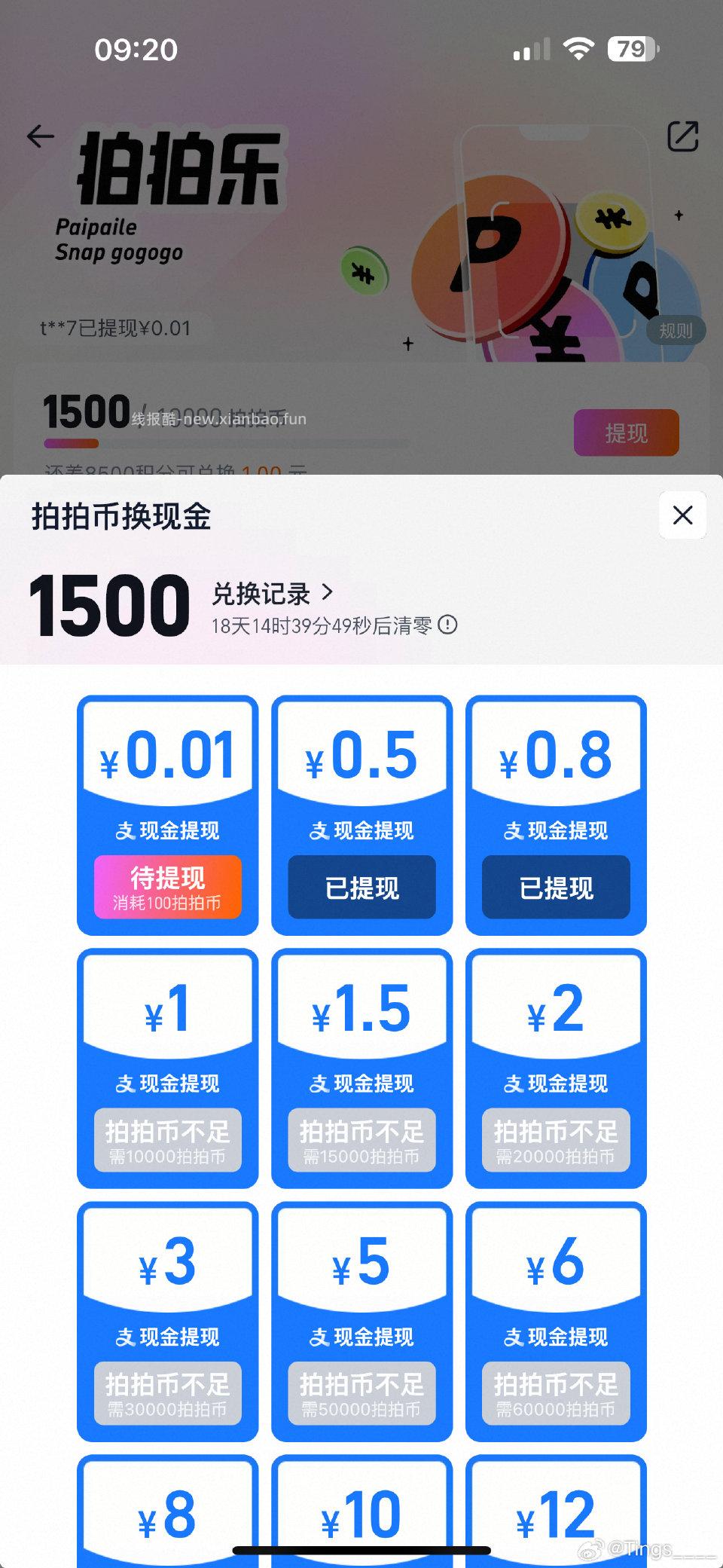The height and width of the screenshot is (1568, 723).
Task: Tap the orange 提现 withdraw button
Action: pos(626,432)
